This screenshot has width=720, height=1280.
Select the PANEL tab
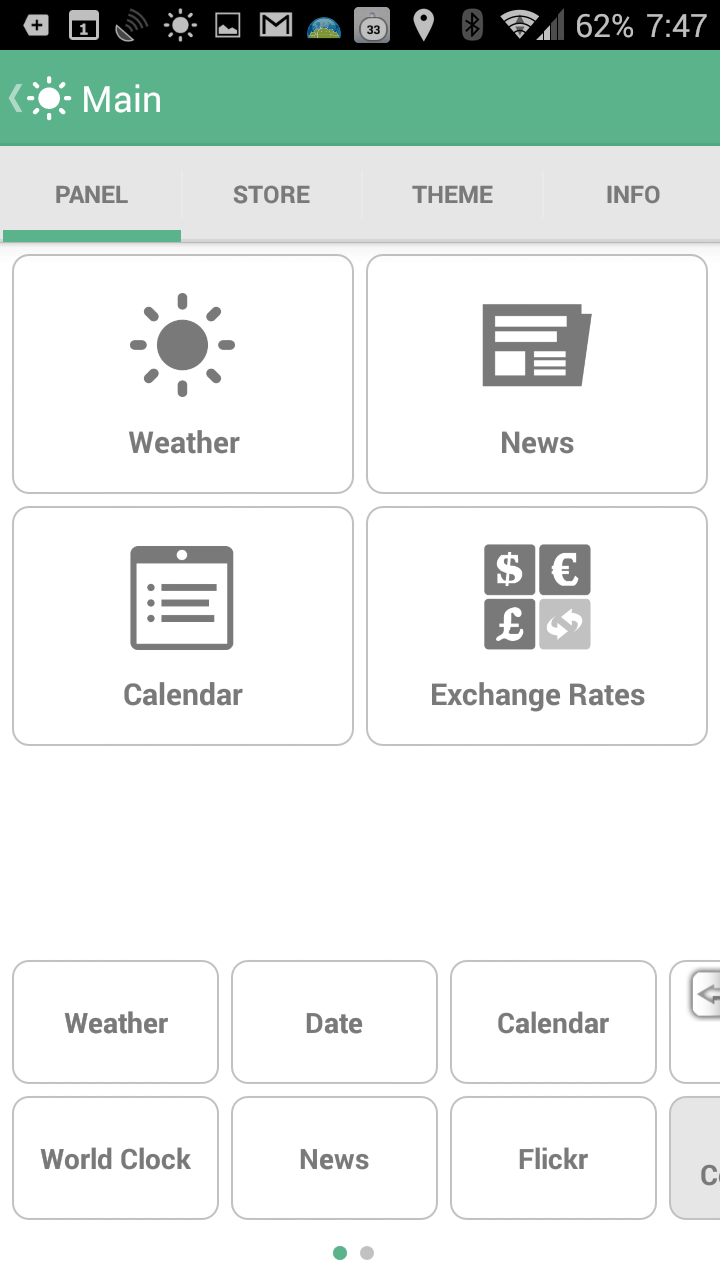[91, 194]
